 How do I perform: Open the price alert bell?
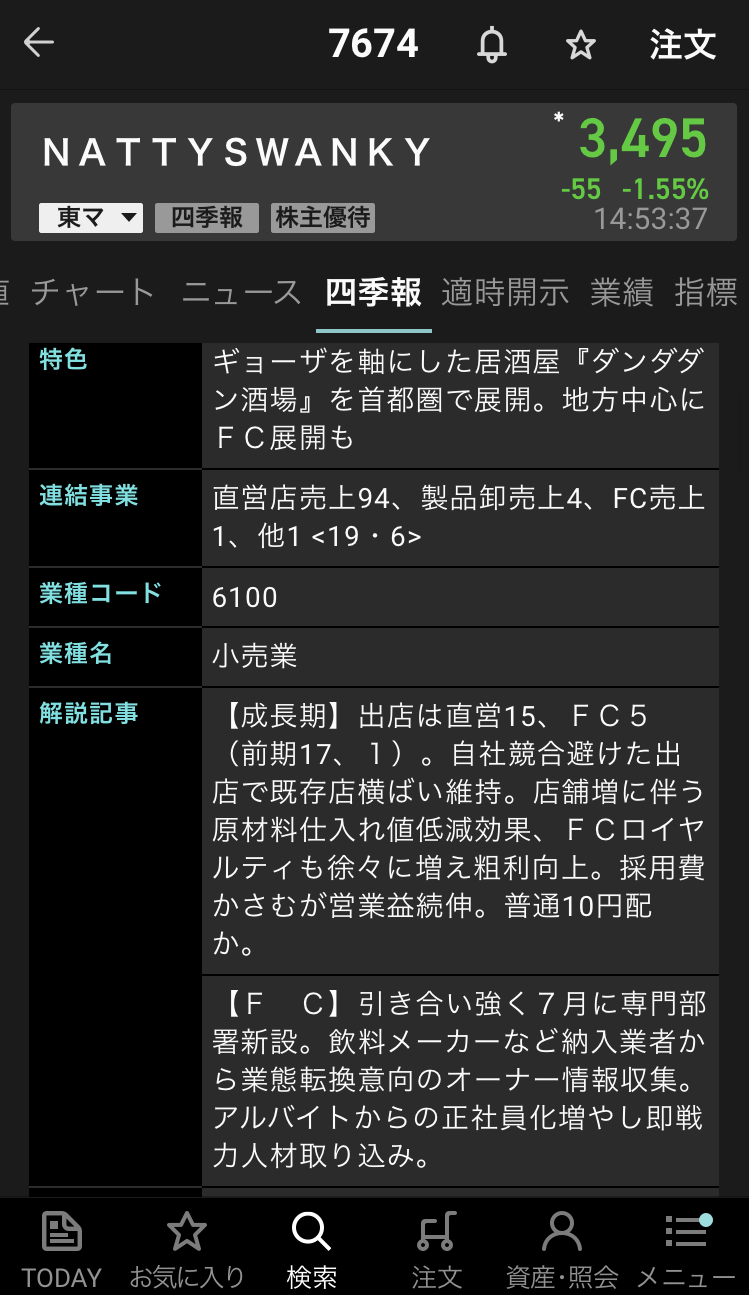coord(491,45)
